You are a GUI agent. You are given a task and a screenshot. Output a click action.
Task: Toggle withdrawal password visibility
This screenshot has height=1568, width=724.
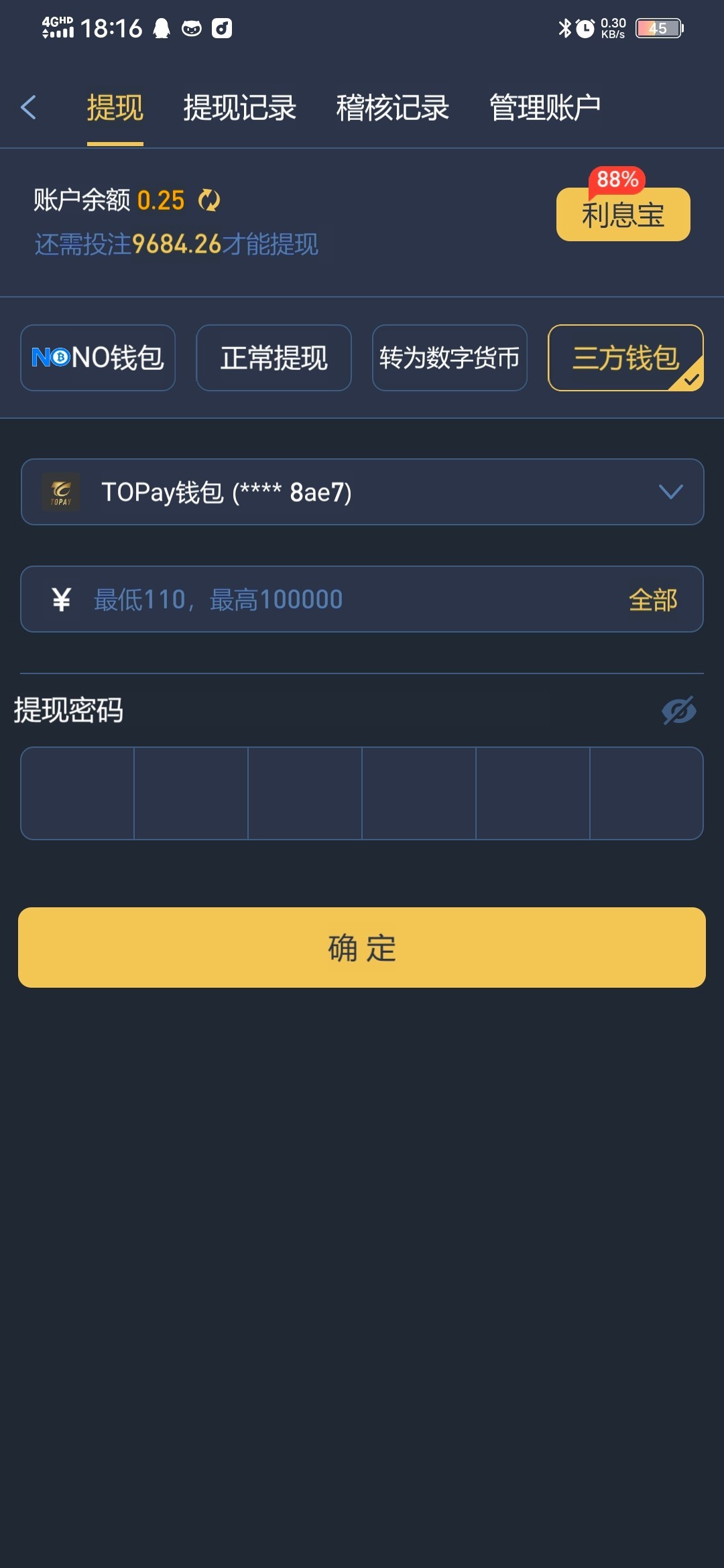pos(679,711)
